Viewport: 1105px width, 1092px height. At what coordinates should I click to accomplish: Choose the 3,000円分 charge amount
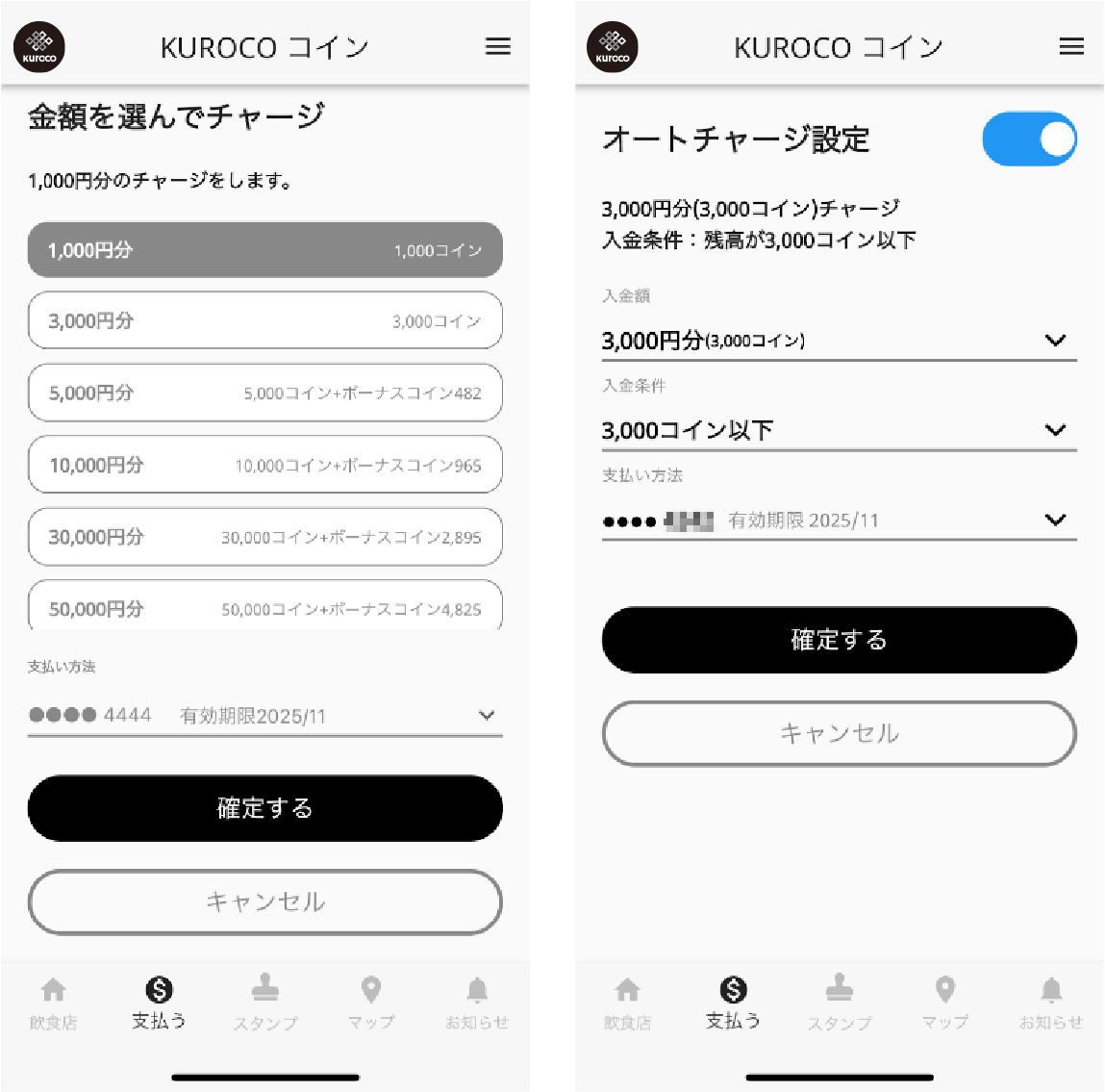click(x=264, y=320)
